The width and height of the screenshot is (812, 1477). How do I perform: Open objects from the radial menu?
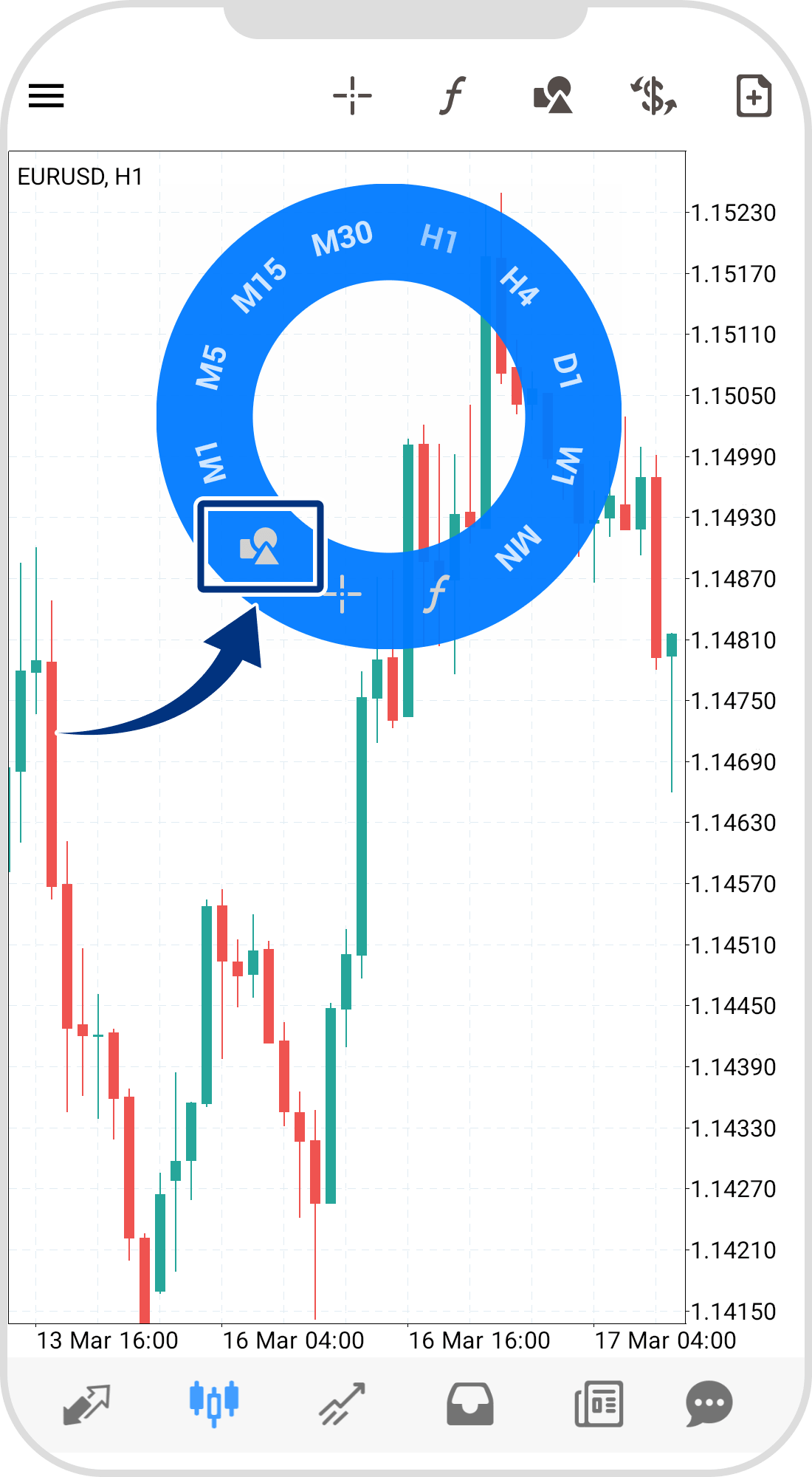click(260, 546)
